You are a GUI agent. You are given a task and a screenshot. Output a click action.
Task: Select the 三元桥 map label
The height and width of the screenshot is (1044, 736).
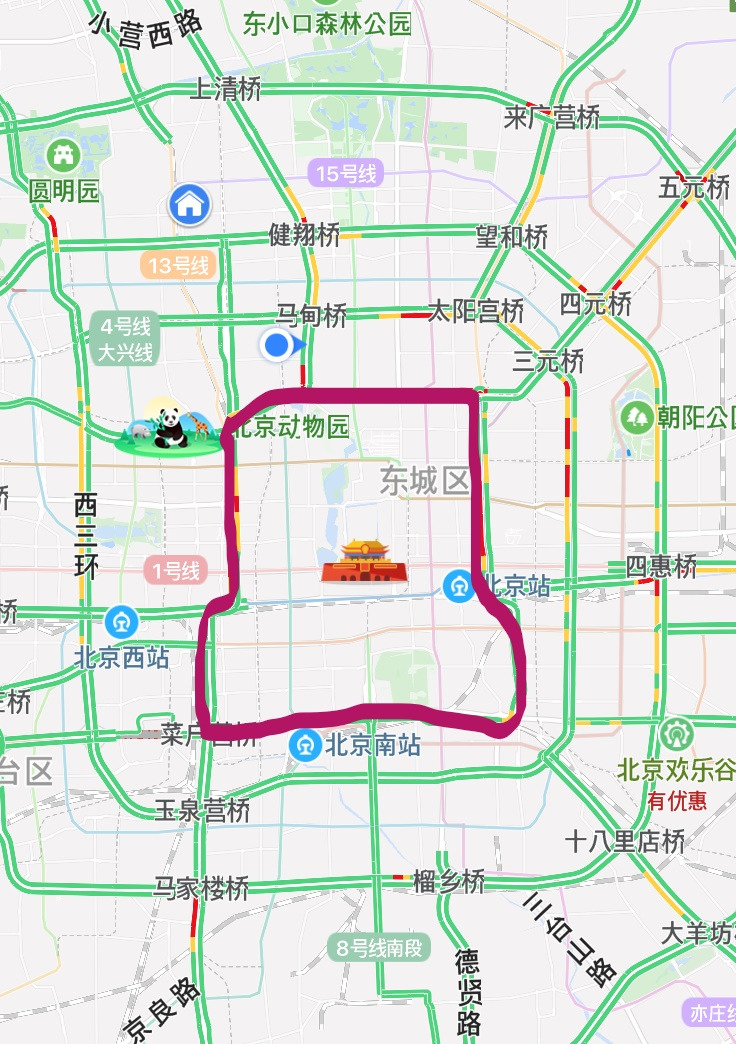[x=547, y=359]
